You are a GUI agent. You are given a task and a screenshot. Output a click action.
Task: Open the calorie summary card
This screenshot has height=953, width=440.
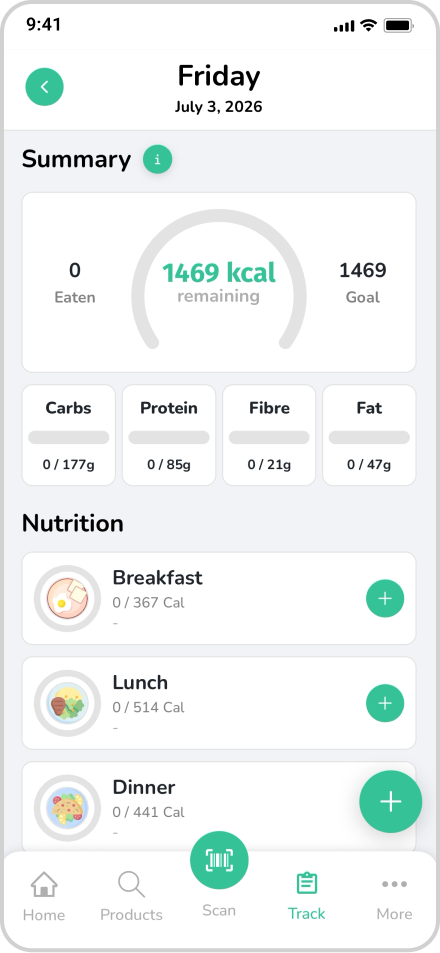pos(219,283)
